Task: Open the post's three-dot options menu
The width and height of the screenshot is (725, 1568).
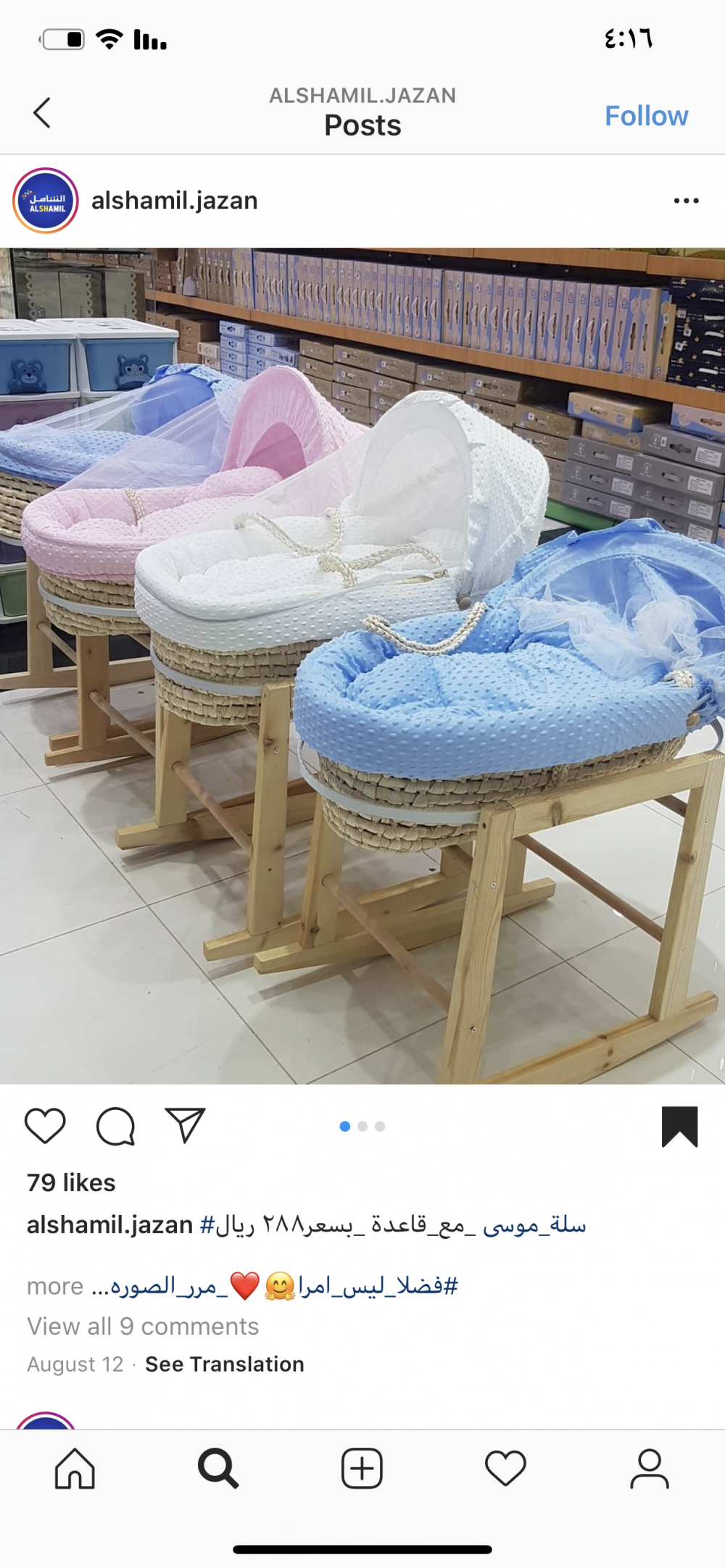Action: tap(686, 201)
